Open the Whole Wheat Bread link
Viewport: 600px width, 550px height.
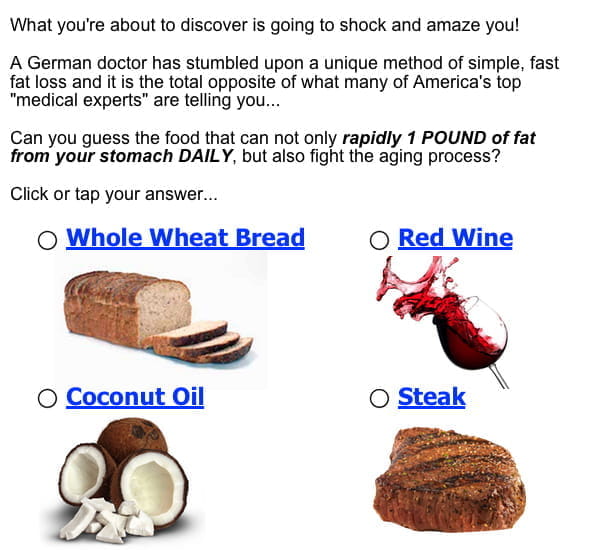click(185, 238)
